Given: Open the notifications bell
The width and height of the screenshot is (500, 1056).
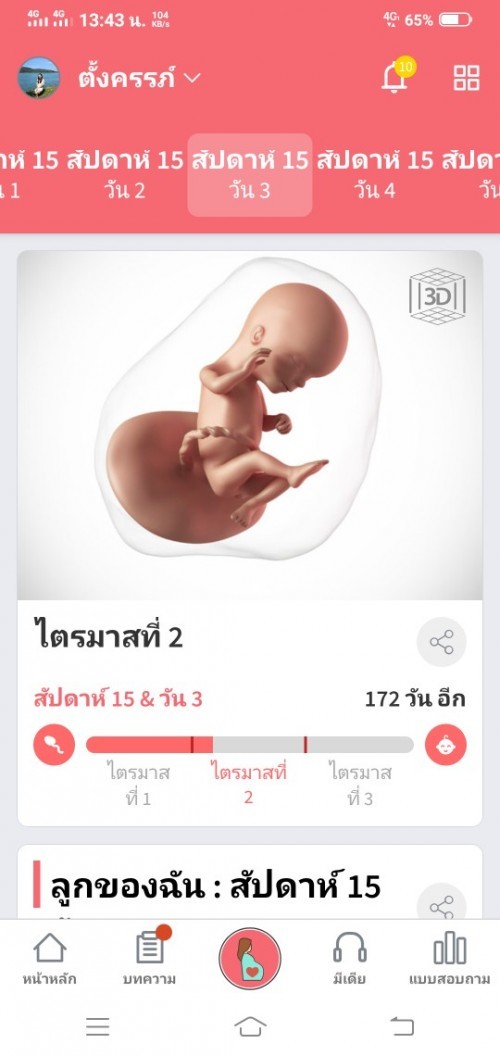Looking at the screenshot, I should [395, 78].
